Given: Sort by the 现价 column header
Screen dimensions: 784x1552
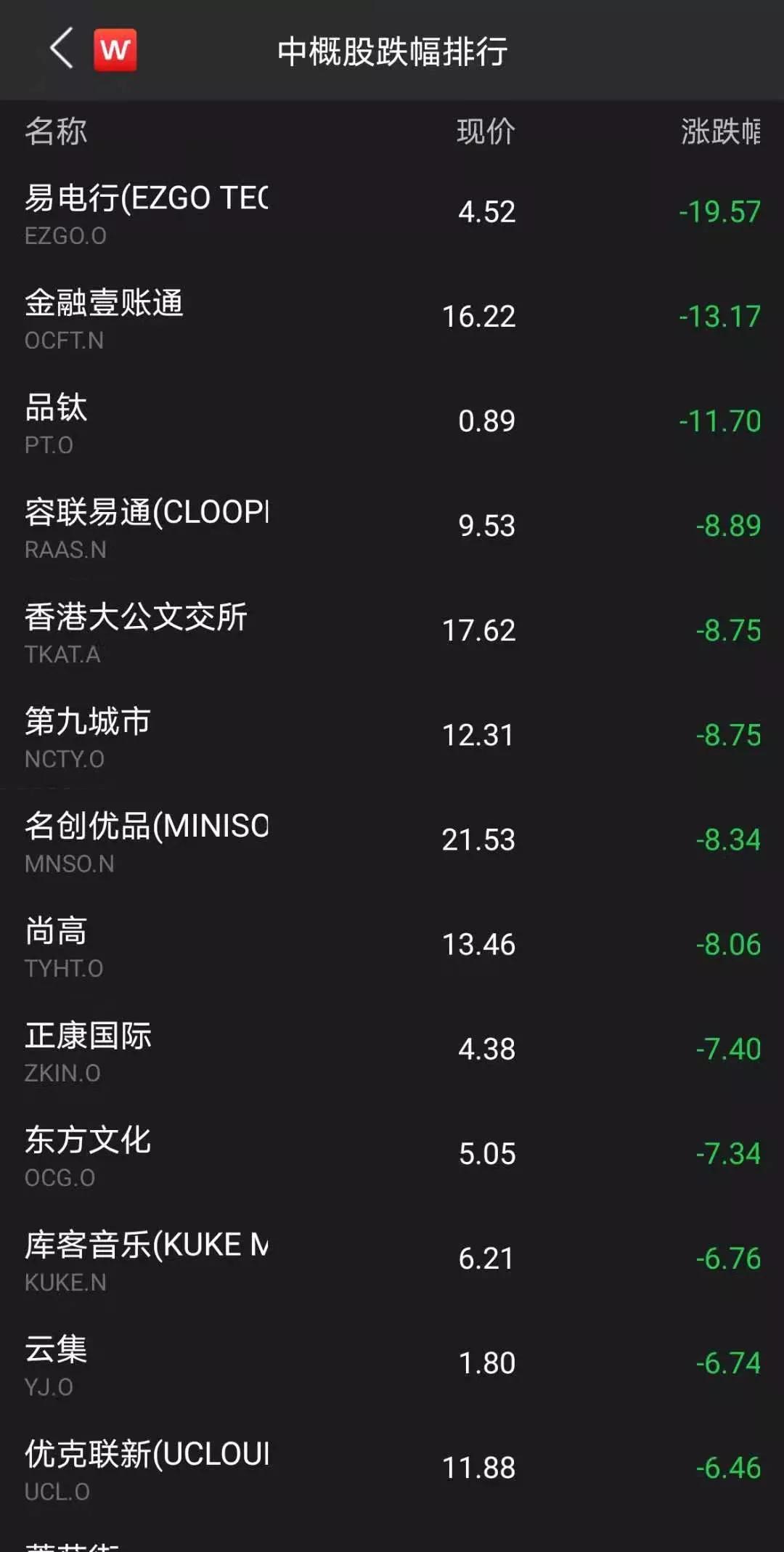Looking at the screenshot, I should 486,131.
